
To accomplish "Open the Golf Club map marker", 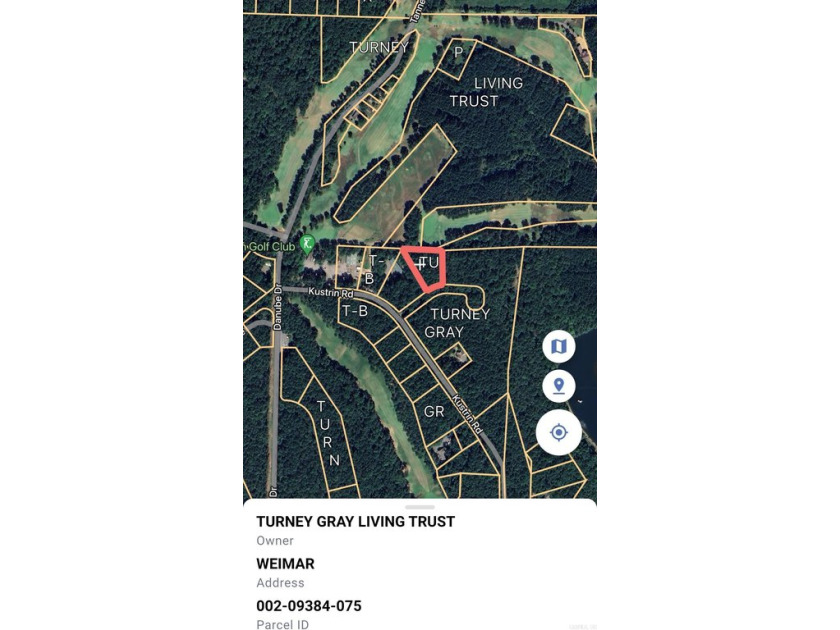I will (308, 244).
